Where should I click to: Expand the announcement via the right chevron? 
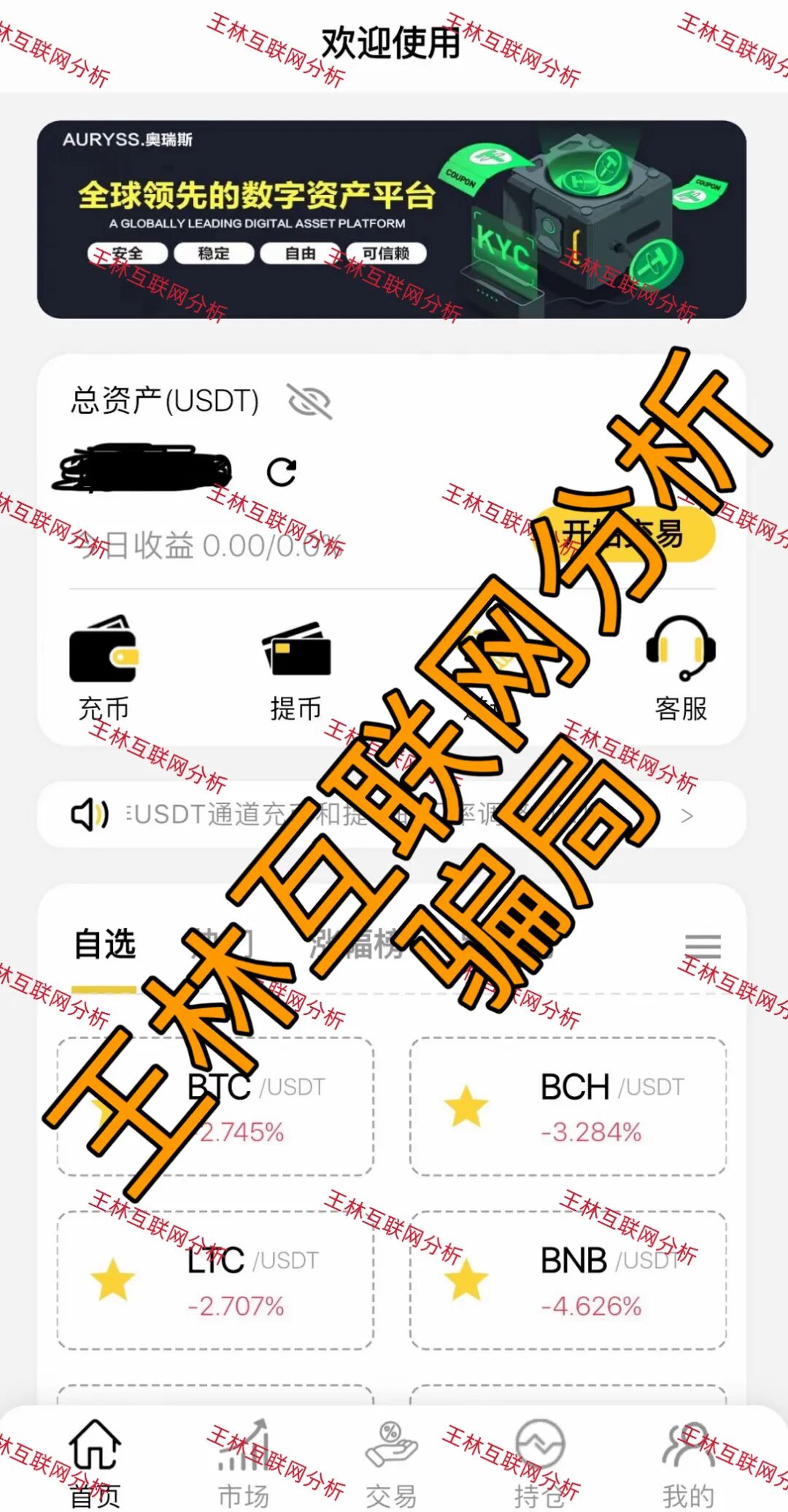coord(686,816)
